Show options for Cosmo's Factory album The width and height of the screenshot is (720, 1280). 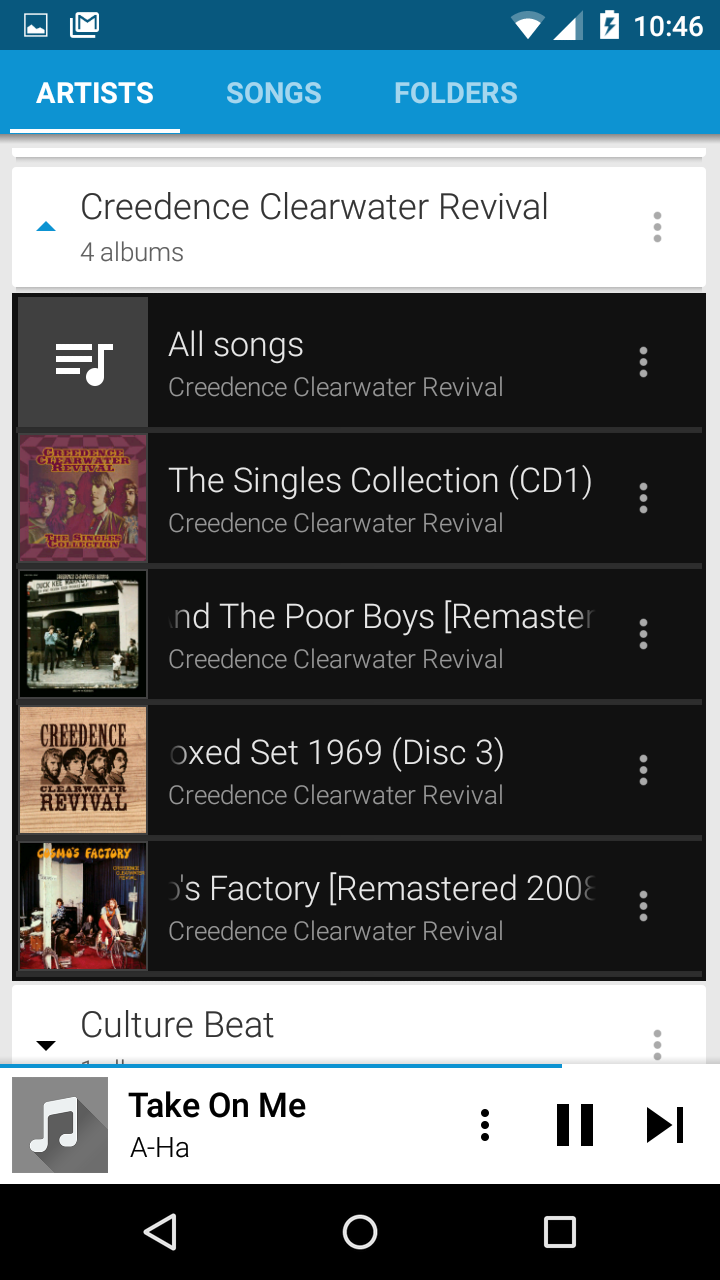pos(643,906)
